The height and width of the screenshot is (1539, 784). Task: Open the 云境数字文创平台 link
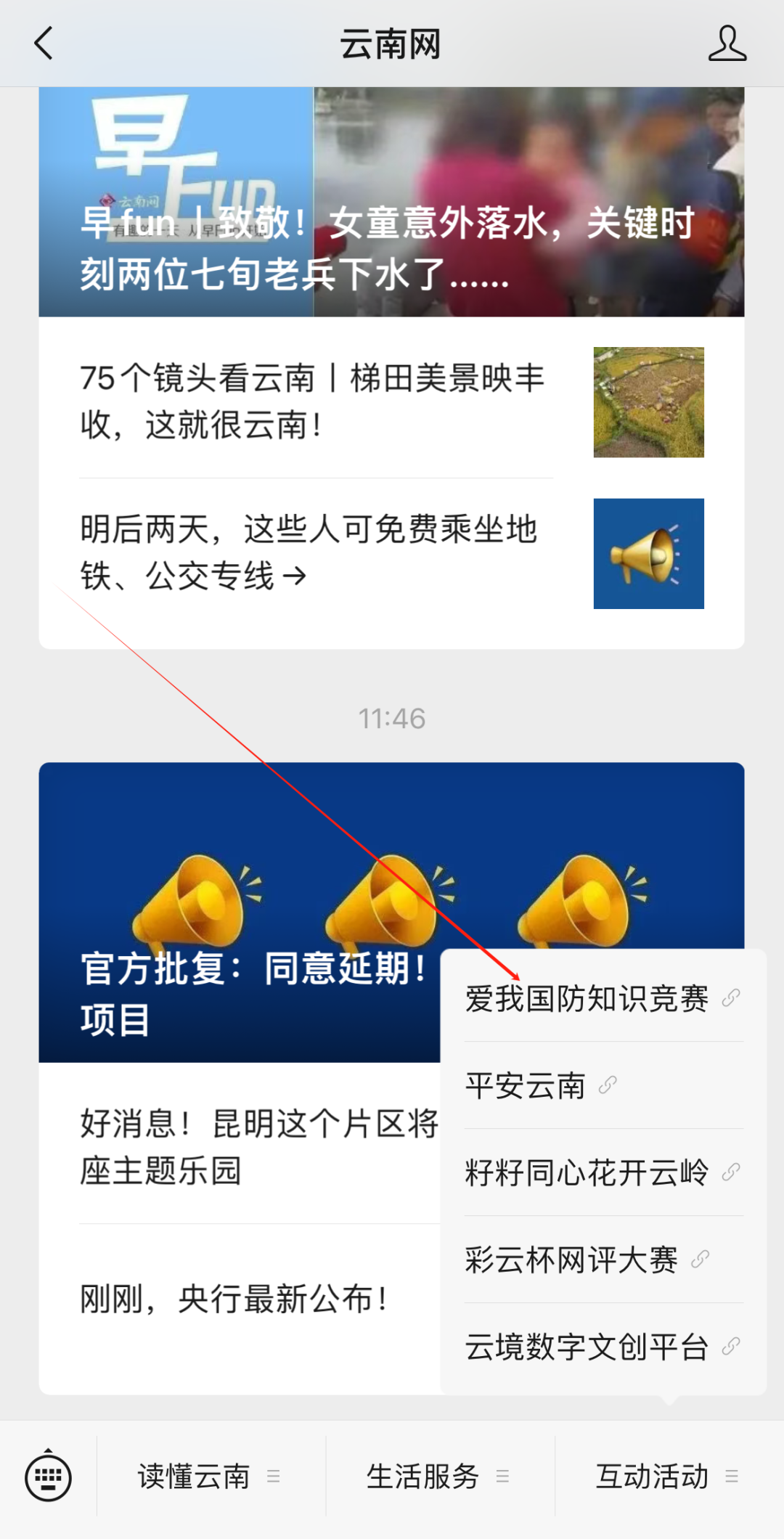[603, 1347]
